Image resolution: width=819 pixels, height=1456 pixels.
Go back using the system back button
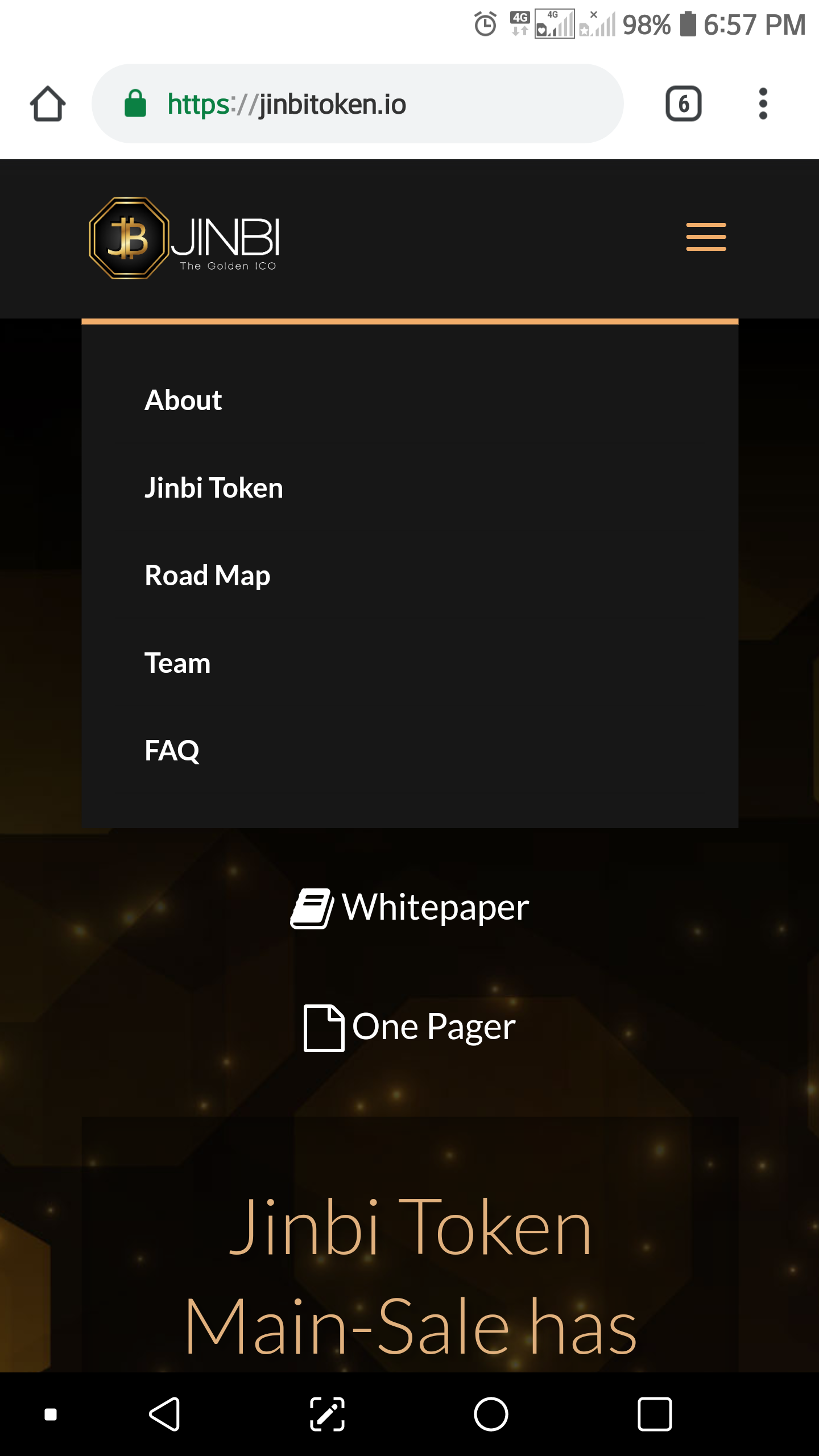pos(164,1413)
